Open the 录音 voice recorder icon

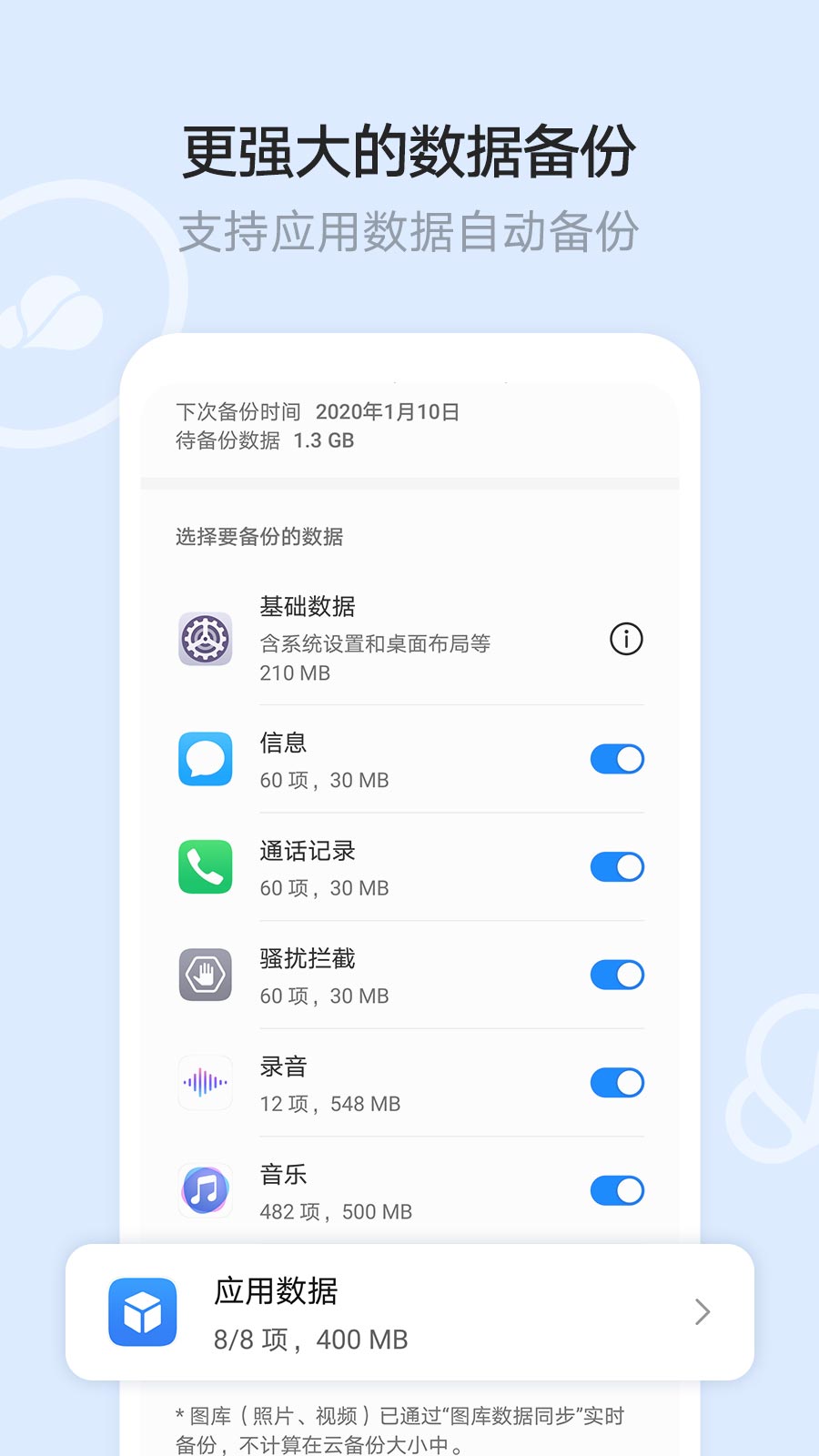[205, 1083]
